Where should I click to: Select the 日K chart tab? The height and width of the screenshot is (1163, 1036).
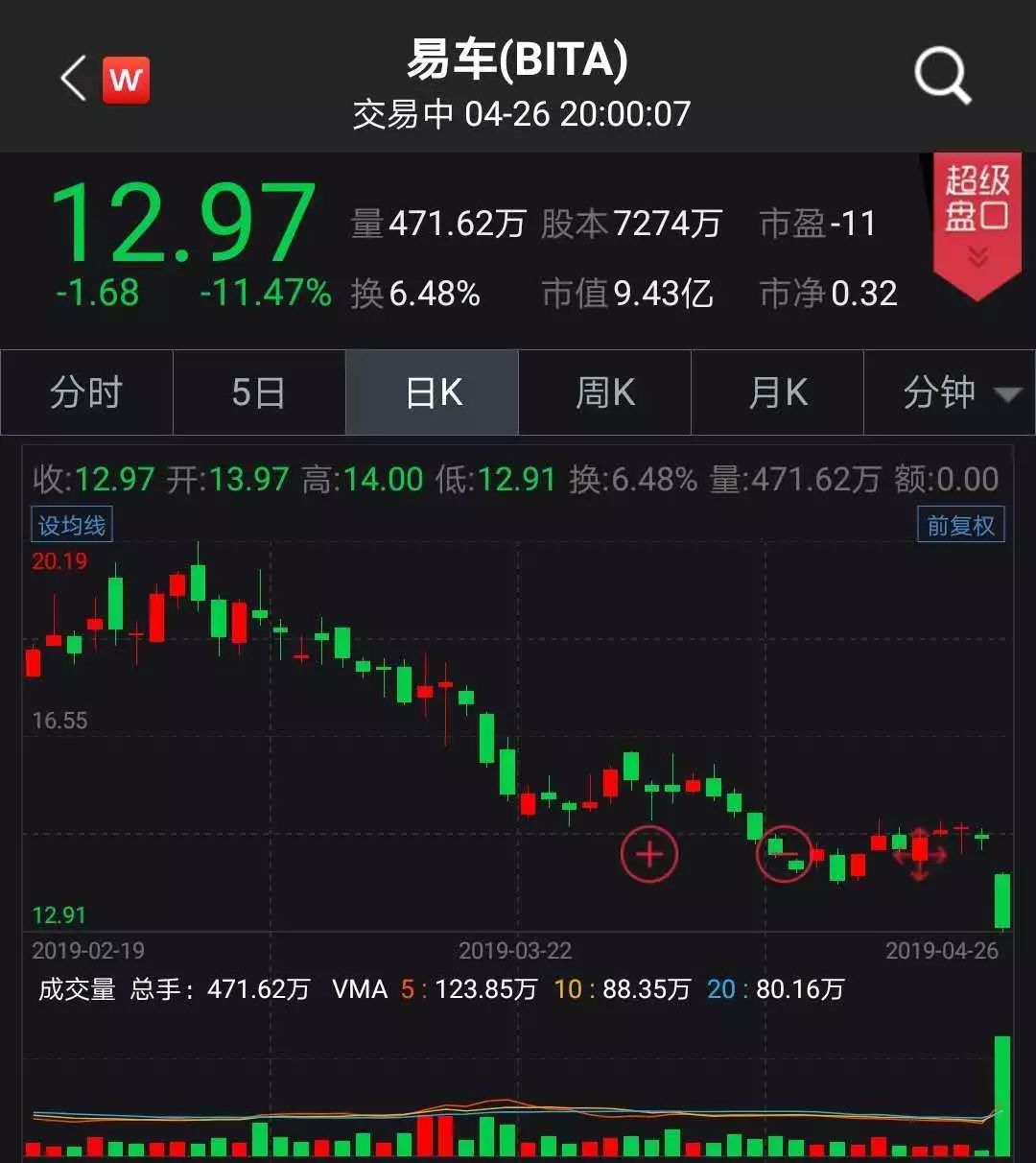[433, 392]
